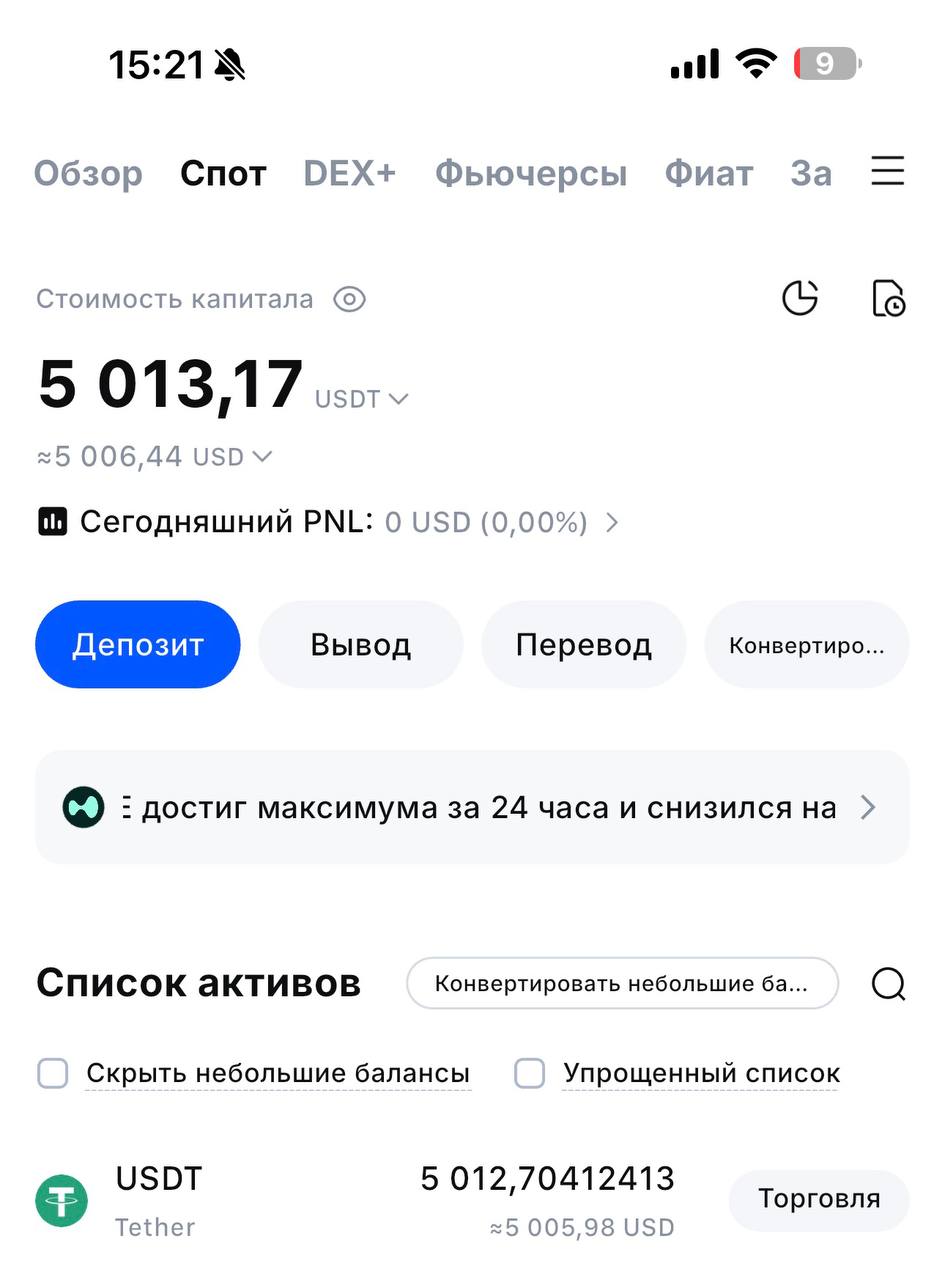
Task: Open the Перевод transfer option
Action: [x=584, y=644]
